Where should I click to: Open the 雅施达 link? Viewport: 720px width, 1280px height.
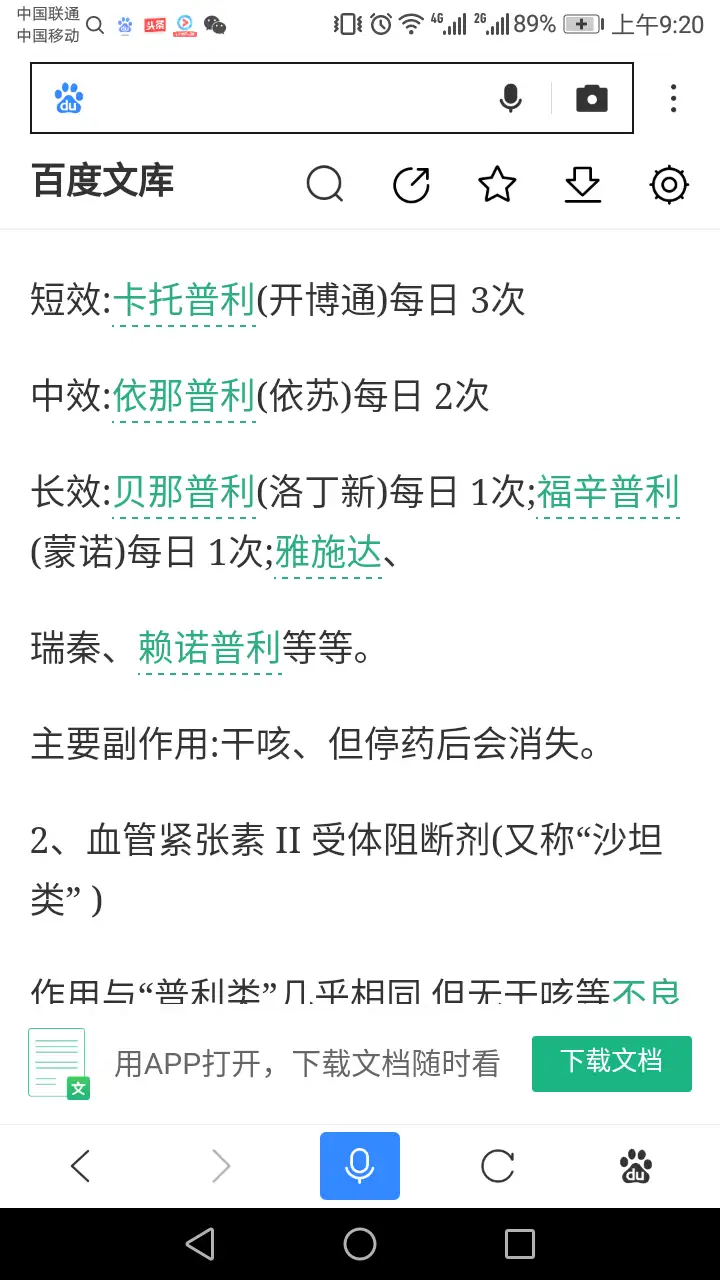coord(328,553)
